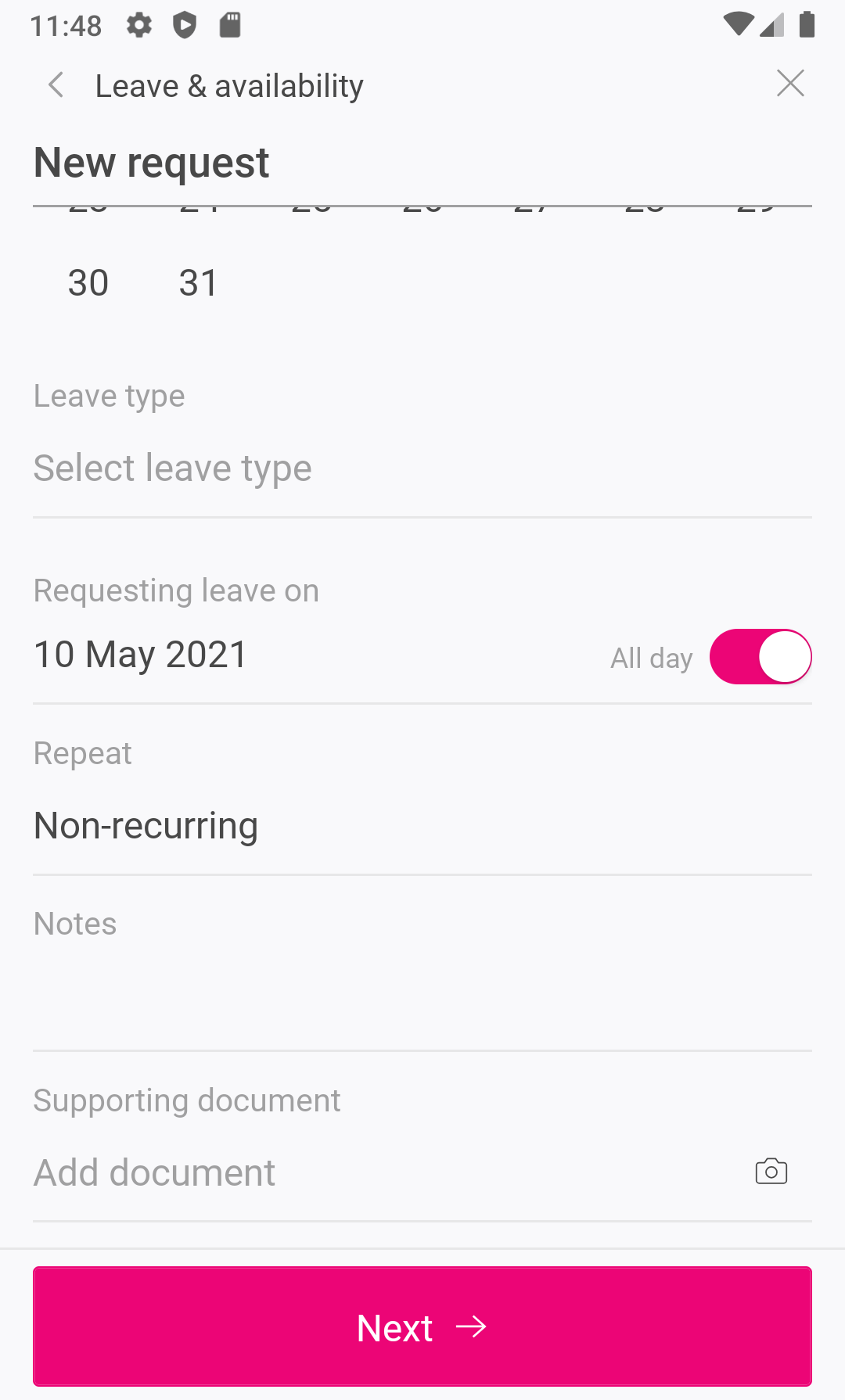This screenshot has height=1400, width=845.
Task: Select day 31 on the calendar
Action: 198,283
